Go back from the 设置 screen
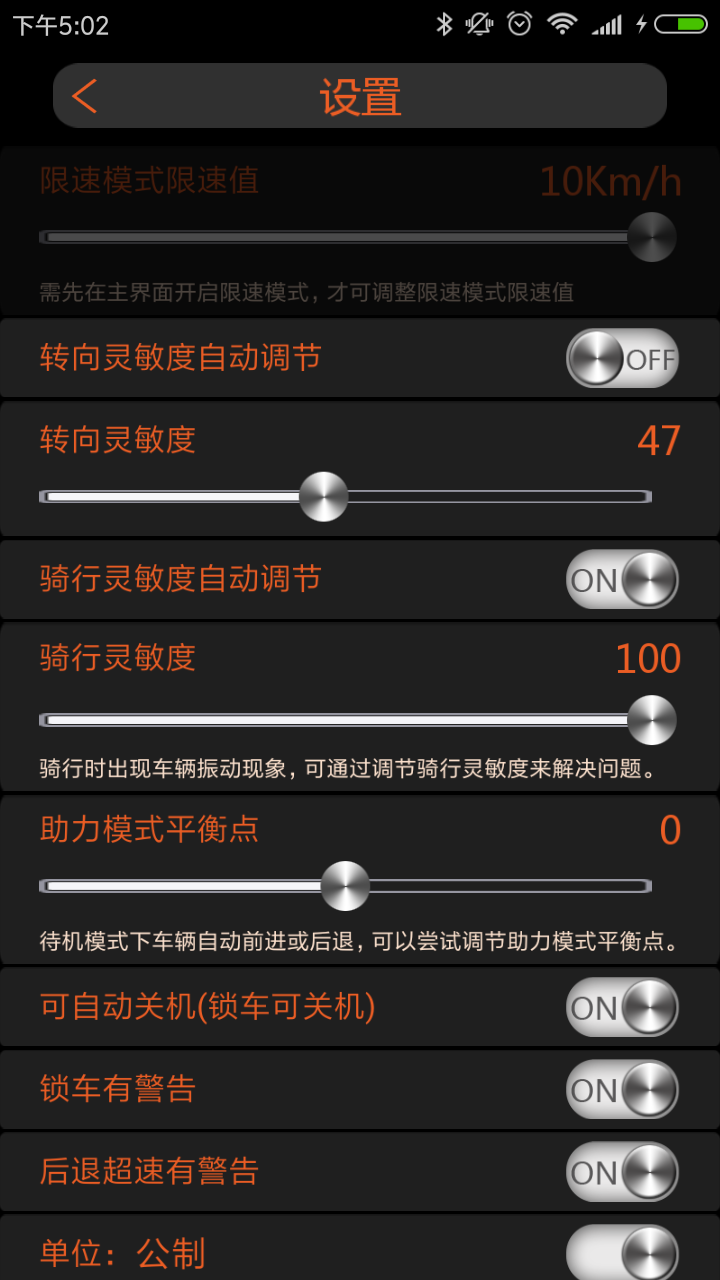This screenshot has height=1280, width=720. pyautogui.click(x=86, y=97)
